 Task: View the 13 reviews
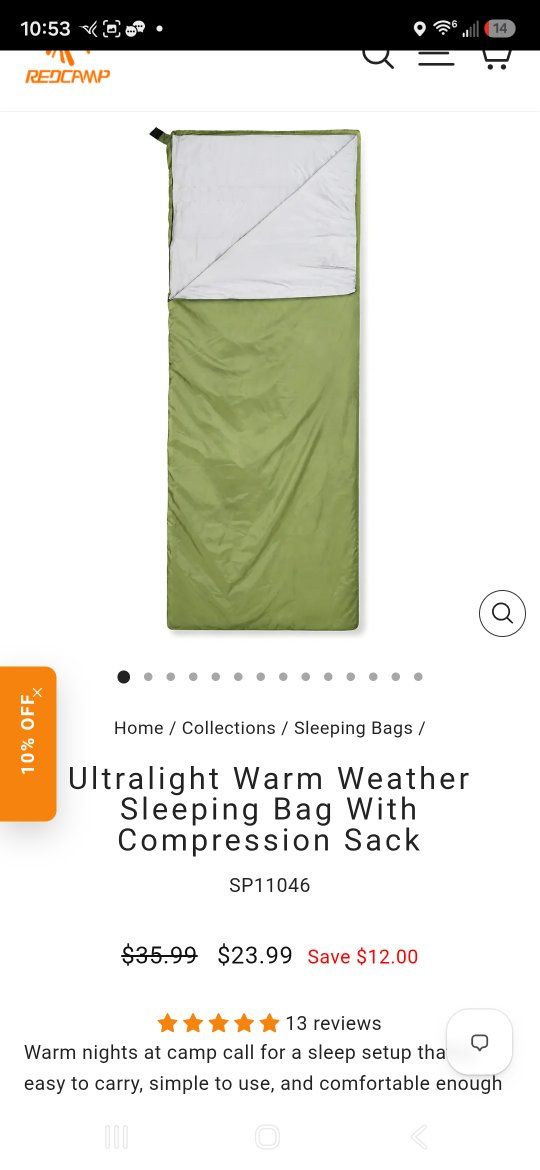(x=333, y=1023)
